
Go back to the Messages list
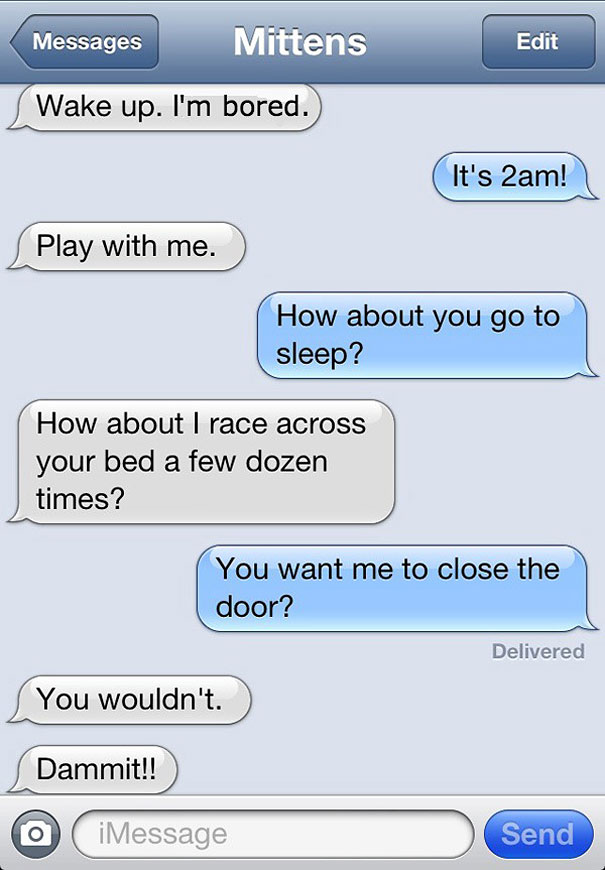click(x=84, y=42)
